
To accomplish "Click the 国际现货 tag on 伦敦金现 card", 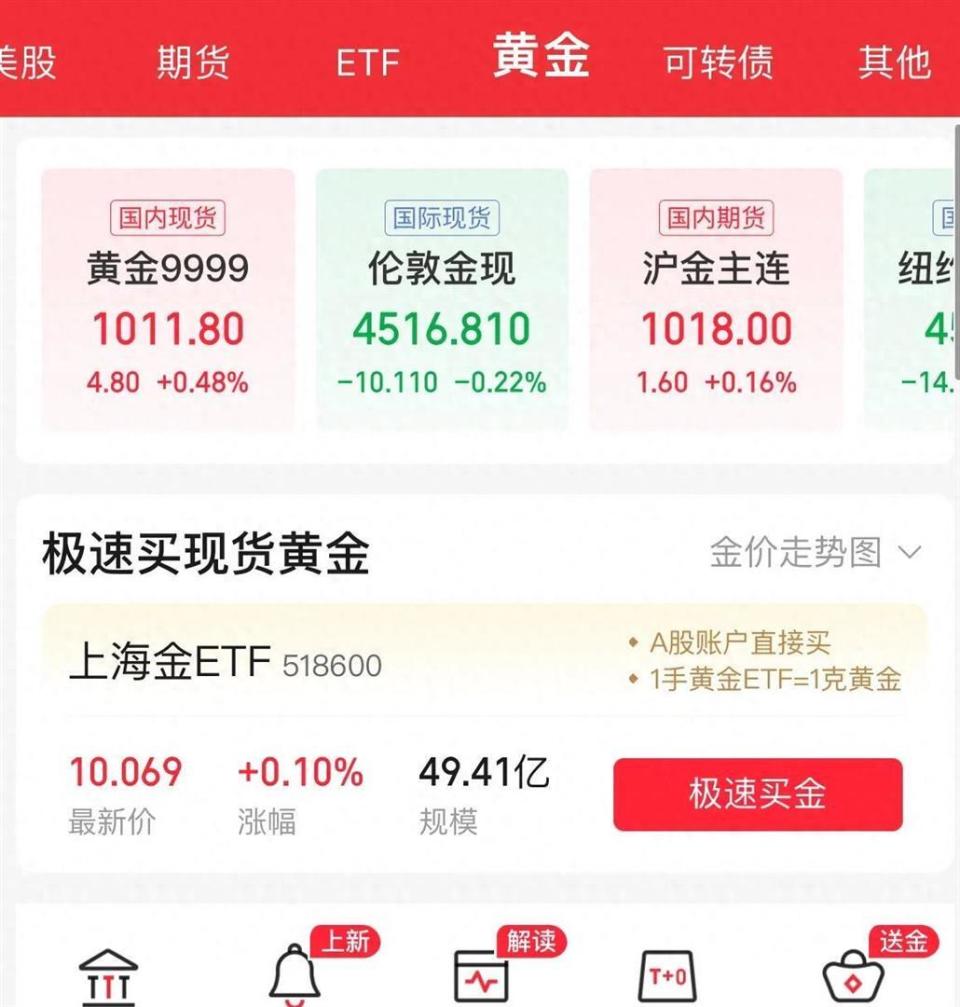I will point(442,218).
